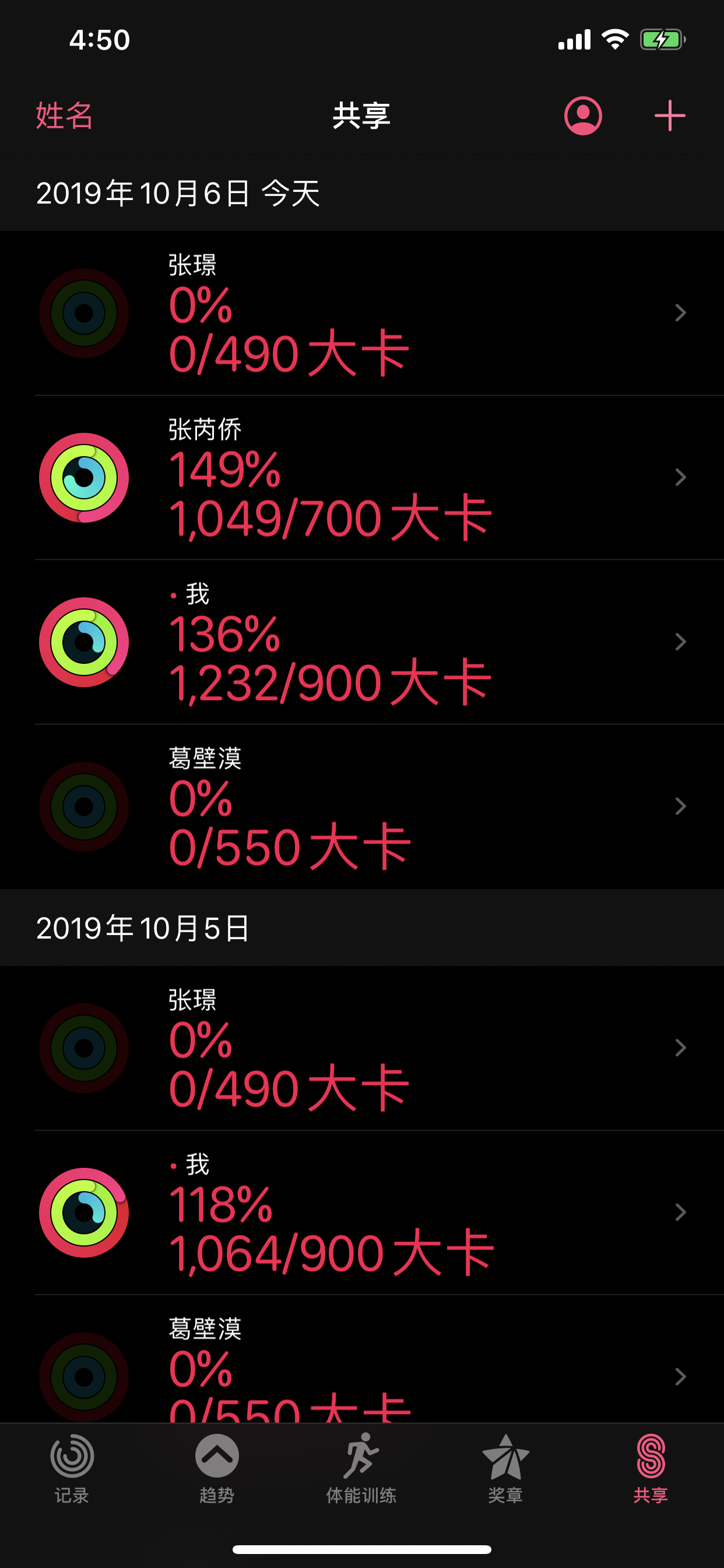The image size is (724, 1568).
Task: Open 张璟's activity for October 6
Action: click(361, 313)
